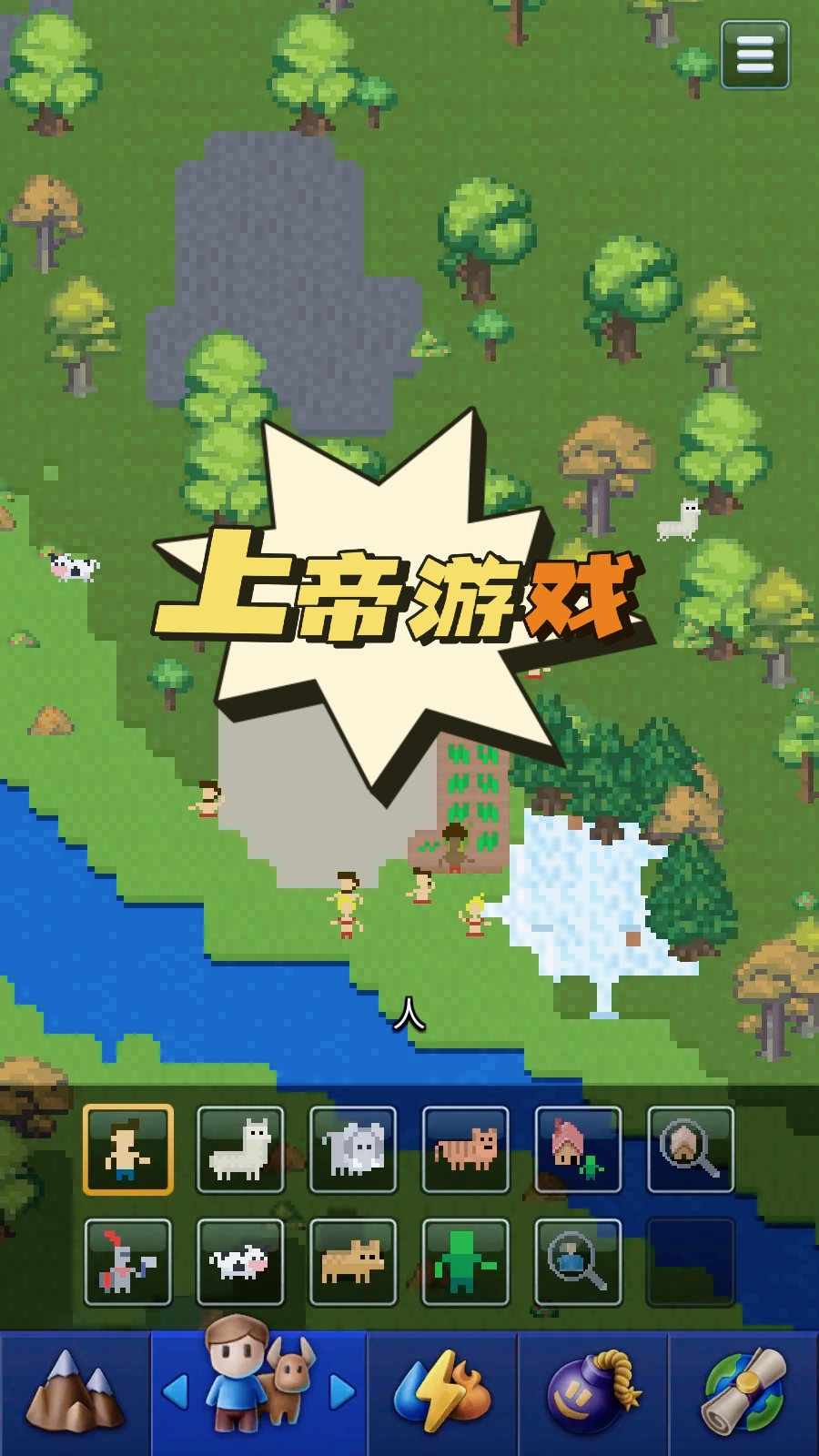The width and height of the screenshot is (819, 1456).
Task: Pick the brown dog creature
Action: 353,1262
